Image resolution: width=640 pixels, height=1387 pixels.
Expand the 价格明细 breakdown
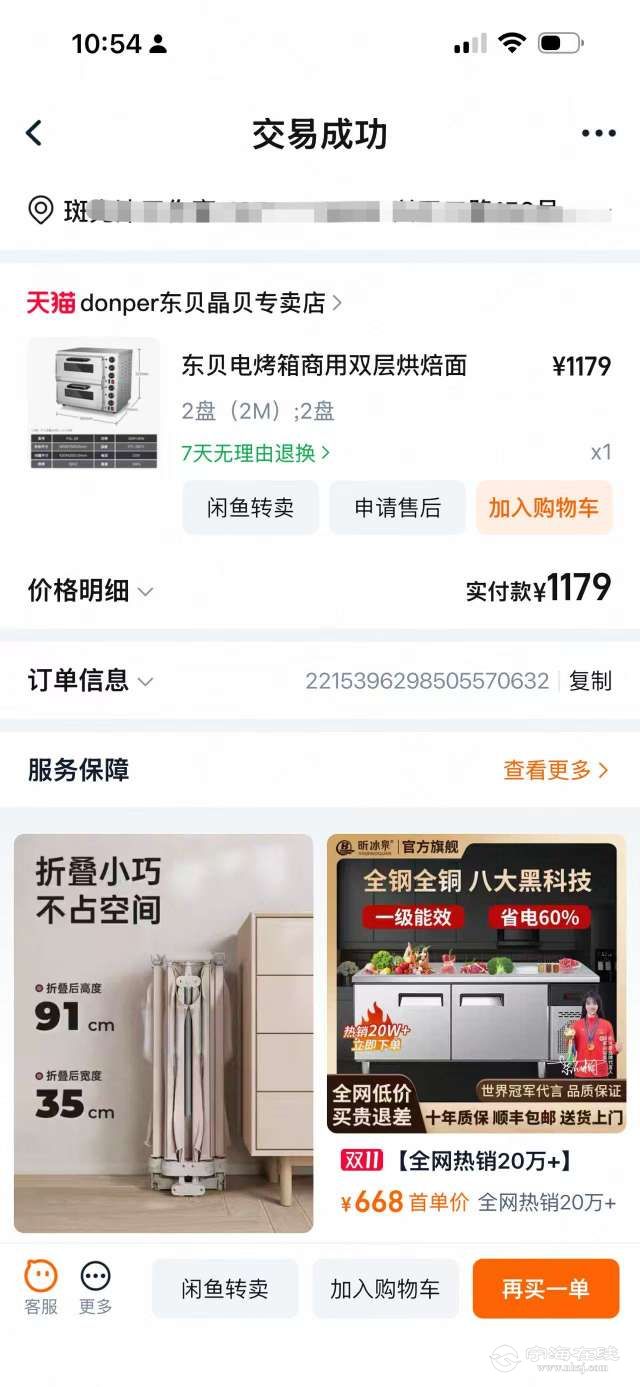(x=91, y=591)
